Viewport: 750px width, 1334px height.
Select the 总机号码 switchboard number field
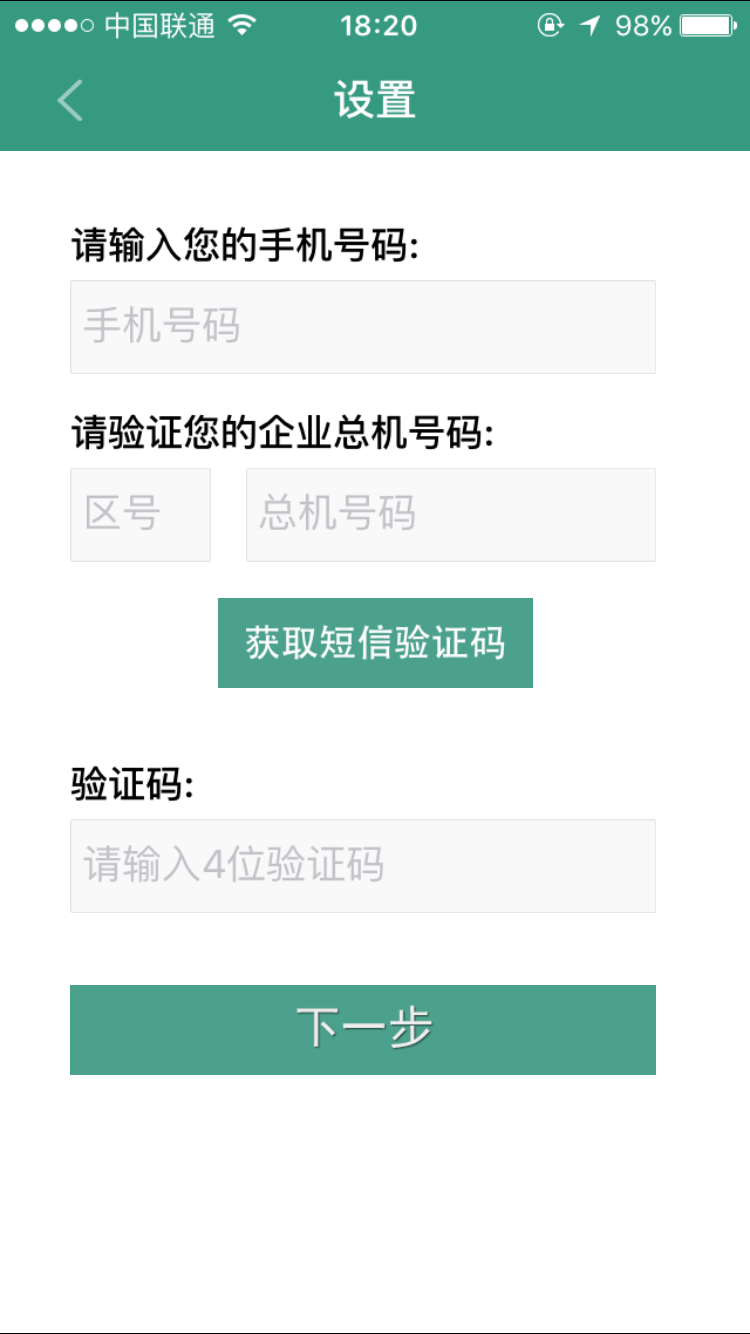pyautogui.click(x=451, y=515)
